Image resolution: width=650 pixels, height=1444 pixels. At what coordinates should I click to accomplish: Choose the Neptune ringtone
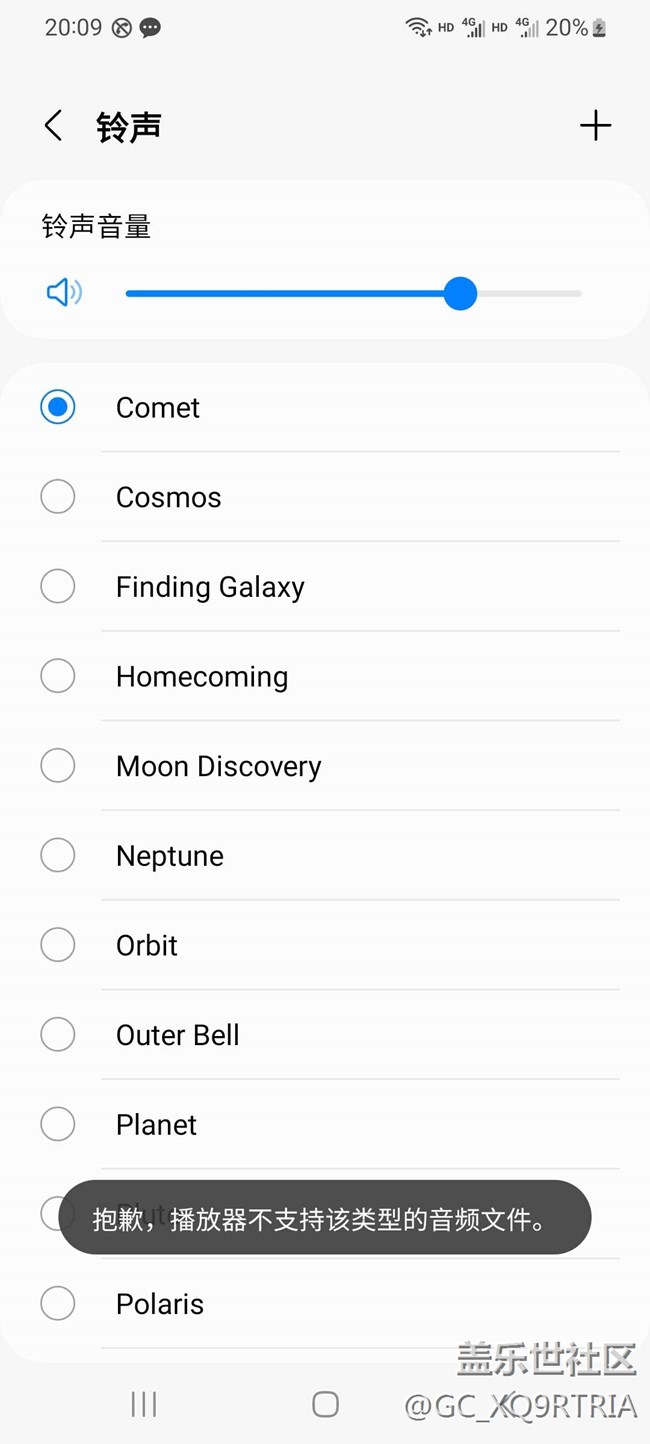coord(325,856)
